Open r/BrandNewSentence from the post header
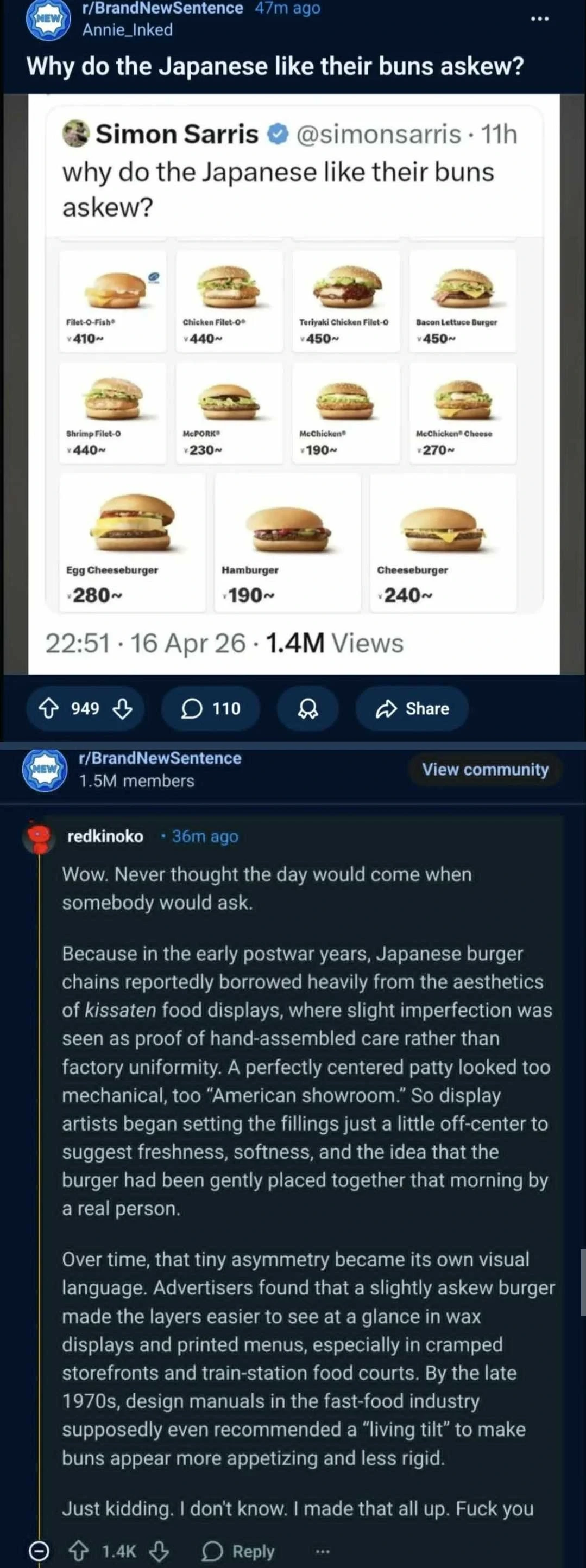This screenshot has width=586, height=1568. [x=162, y=9]
